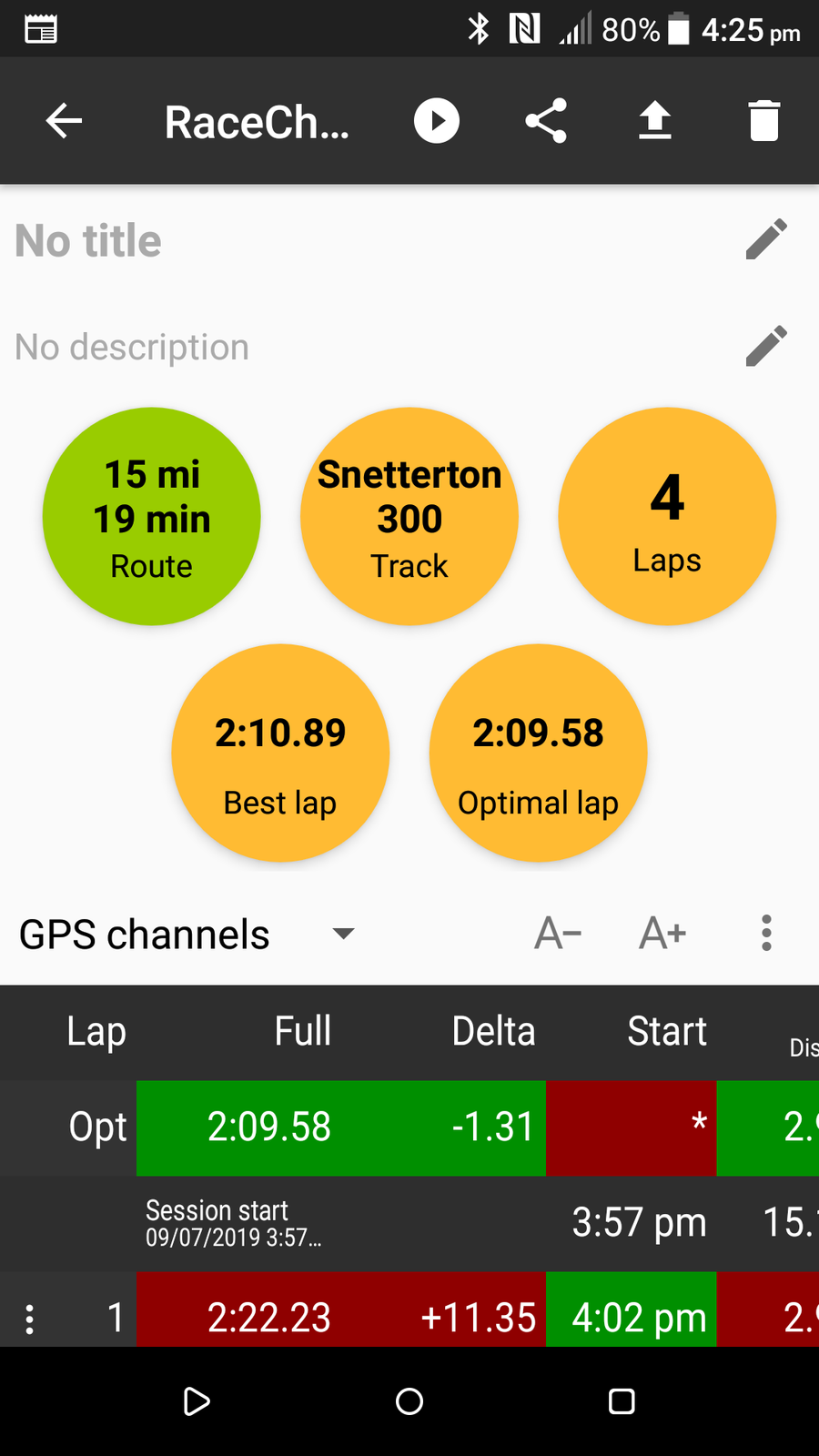
Task: Share this session
Action: click(x=546, y=121)
